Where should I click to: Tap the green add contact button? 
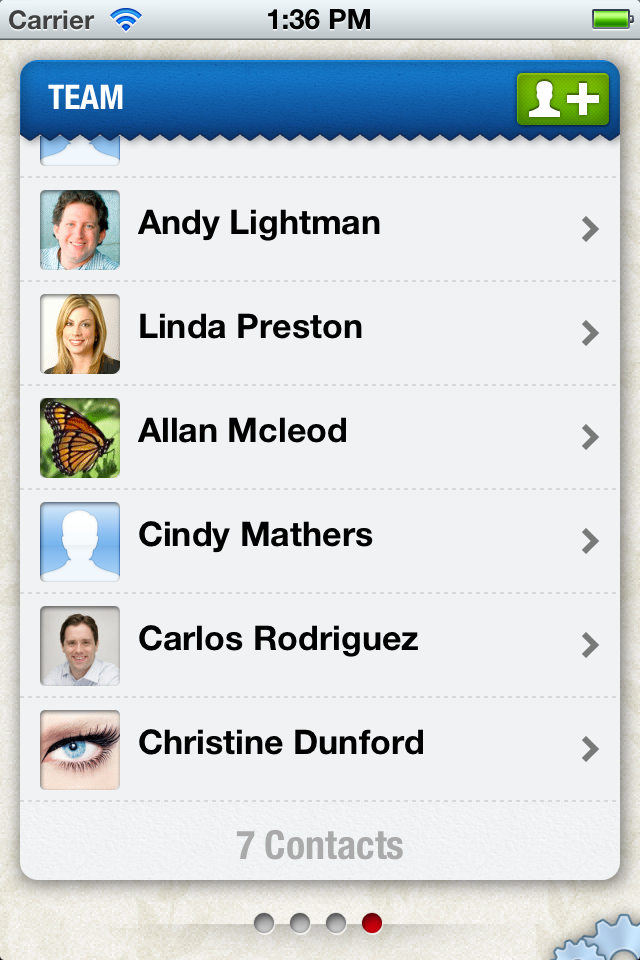pyautogui.click(x=563, y=99)
